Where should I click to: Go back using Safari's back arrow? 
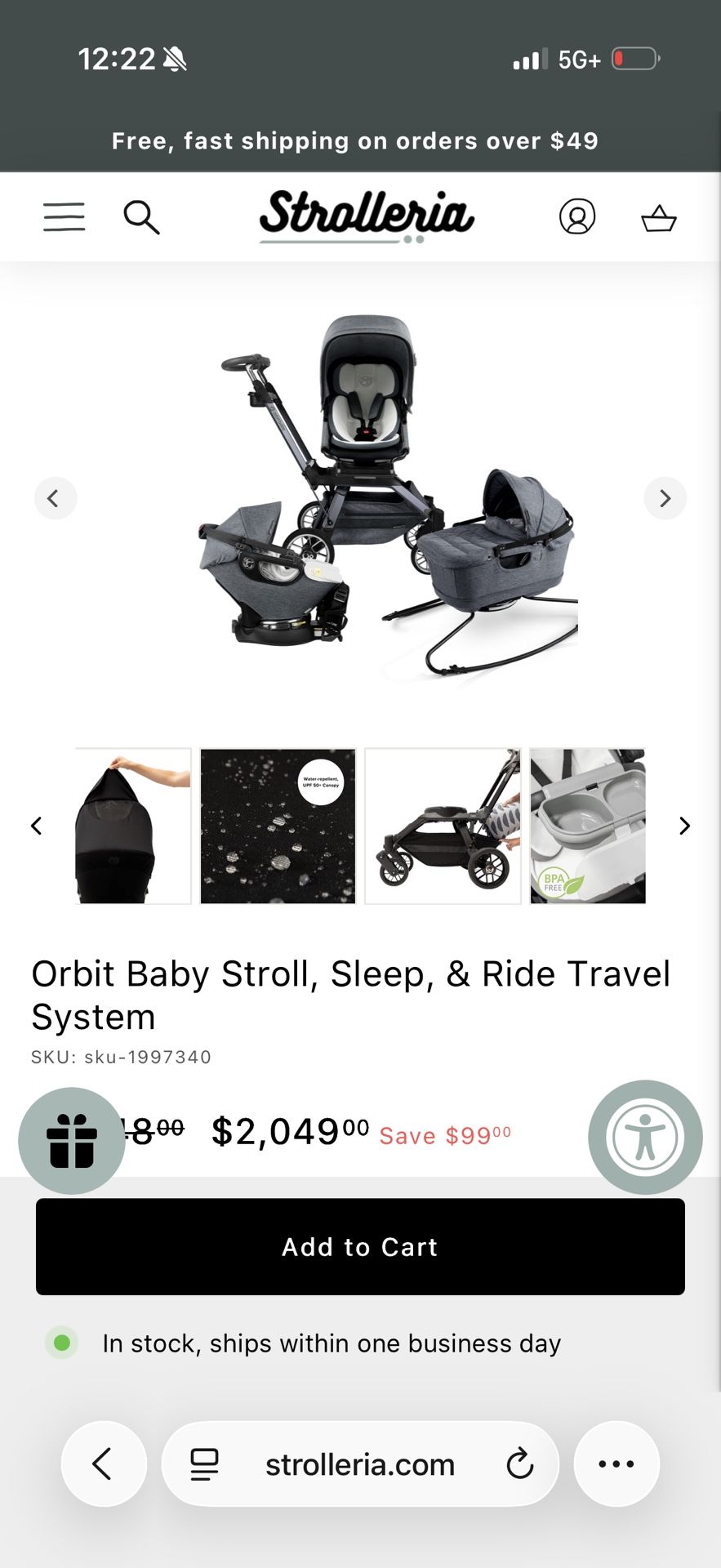[x=104, y=1464]
